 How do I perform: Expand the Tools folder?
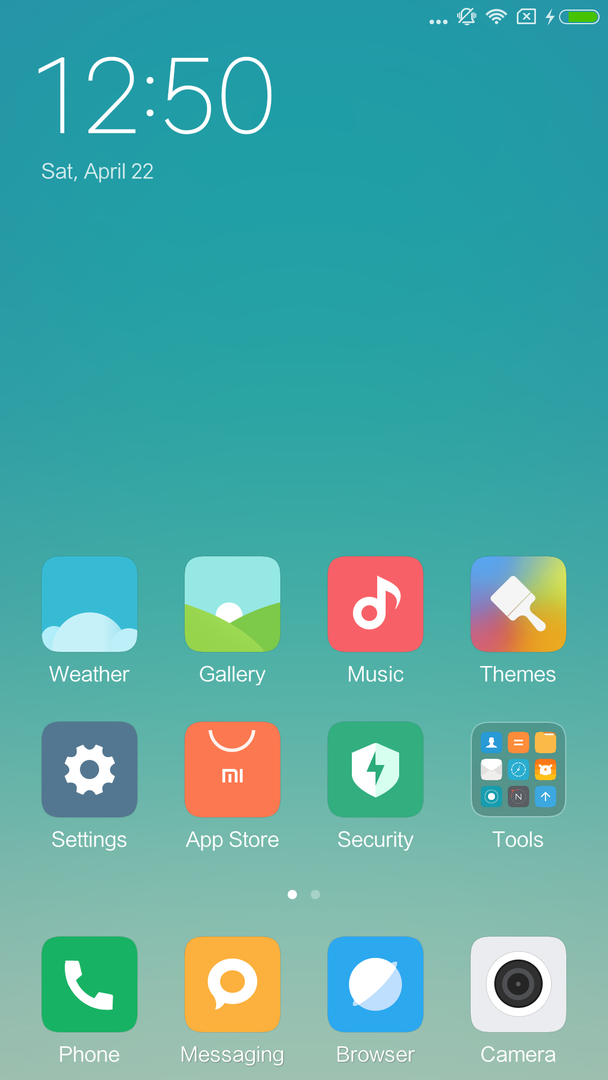tap(518, 769)
